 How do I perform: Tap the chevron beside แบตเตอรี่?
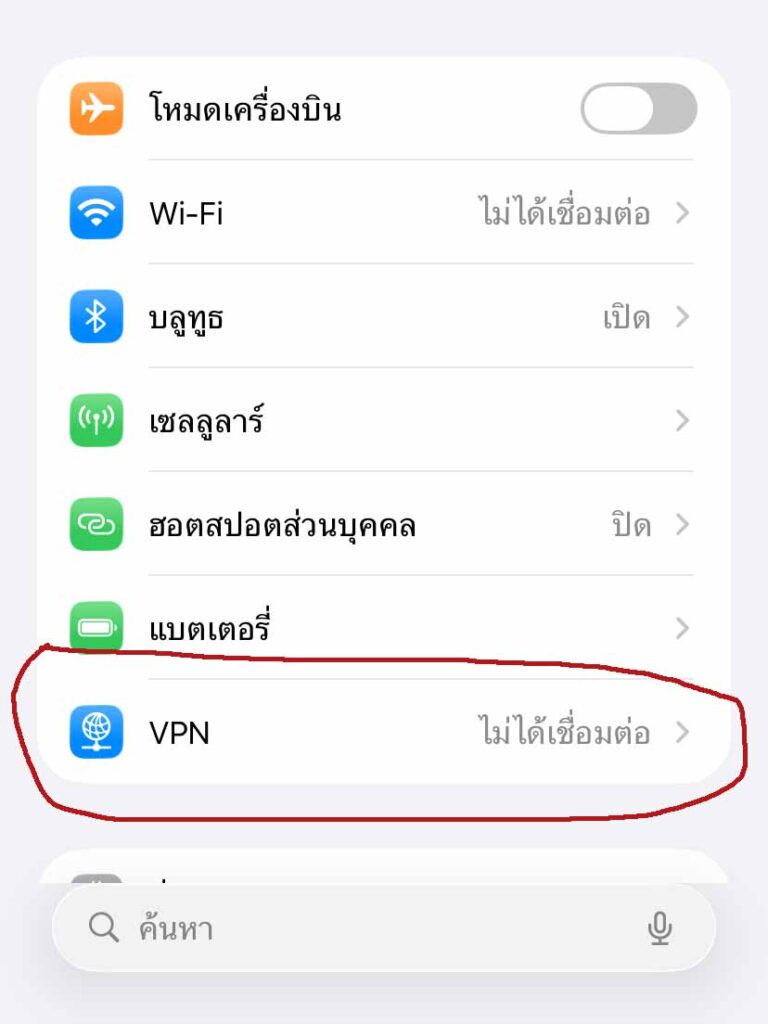[683, 628]
